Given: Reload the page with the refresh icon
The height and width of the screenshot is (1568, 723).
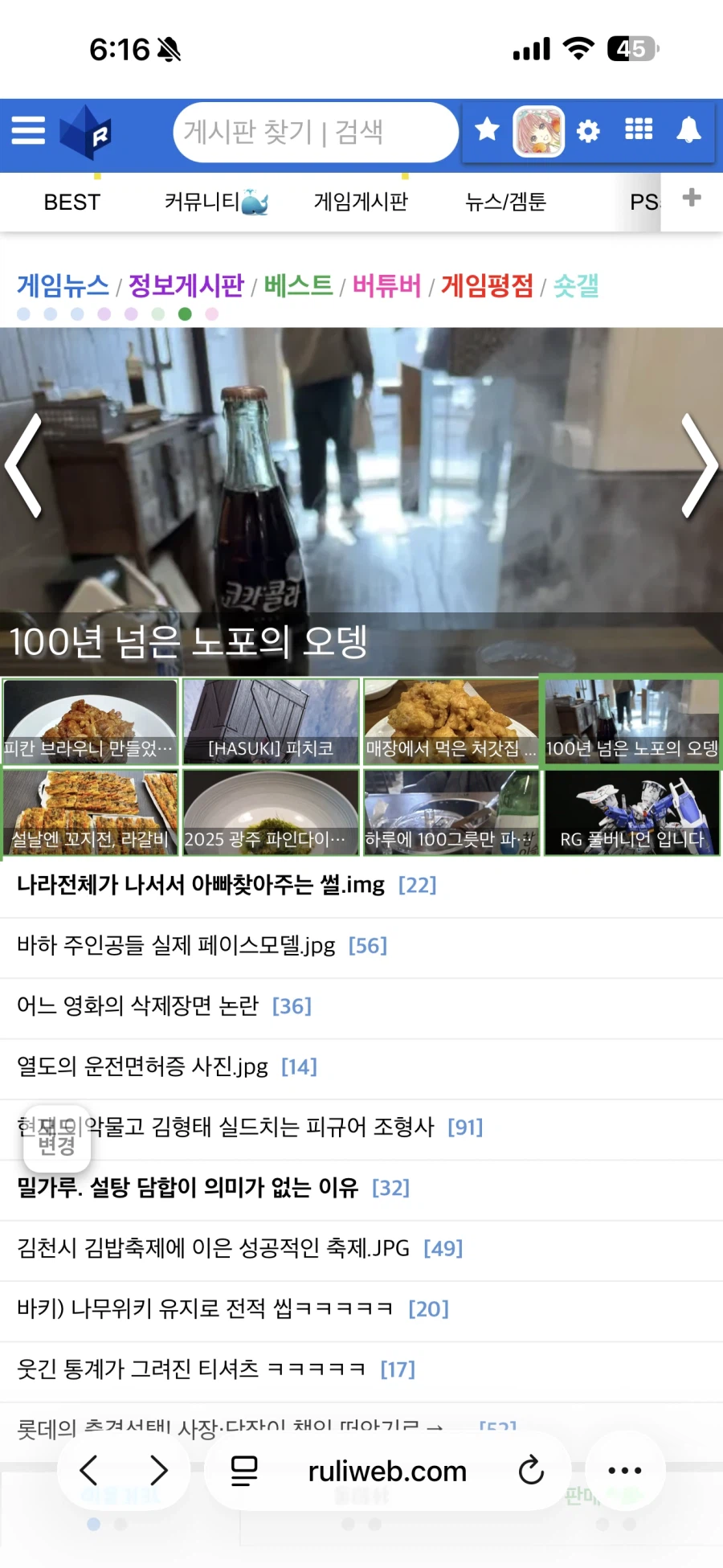Looking at the screenshot, I should [x=532, y=1471].
